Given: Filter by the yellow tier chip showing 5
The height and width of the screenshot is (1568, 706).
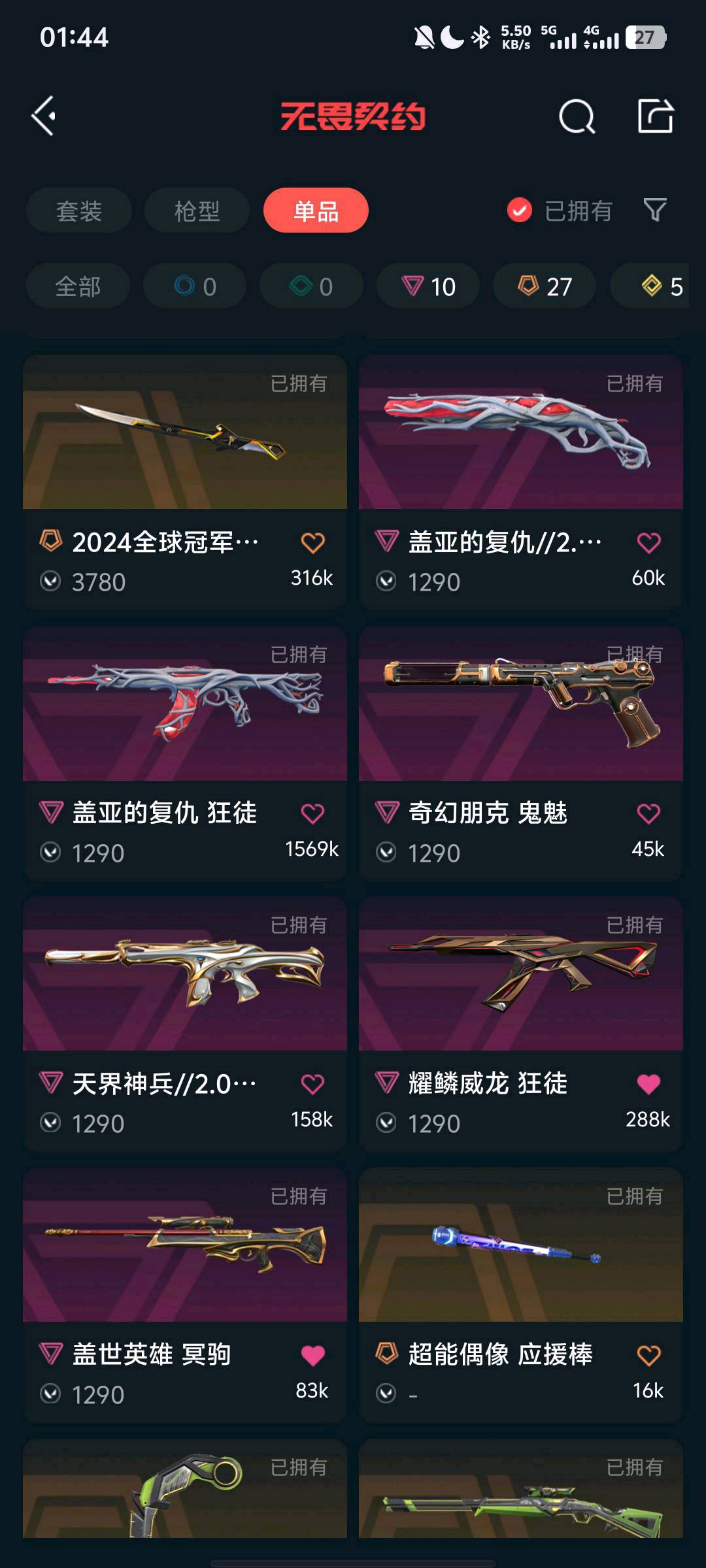Looking at the screenshot, I should [650, 286].
